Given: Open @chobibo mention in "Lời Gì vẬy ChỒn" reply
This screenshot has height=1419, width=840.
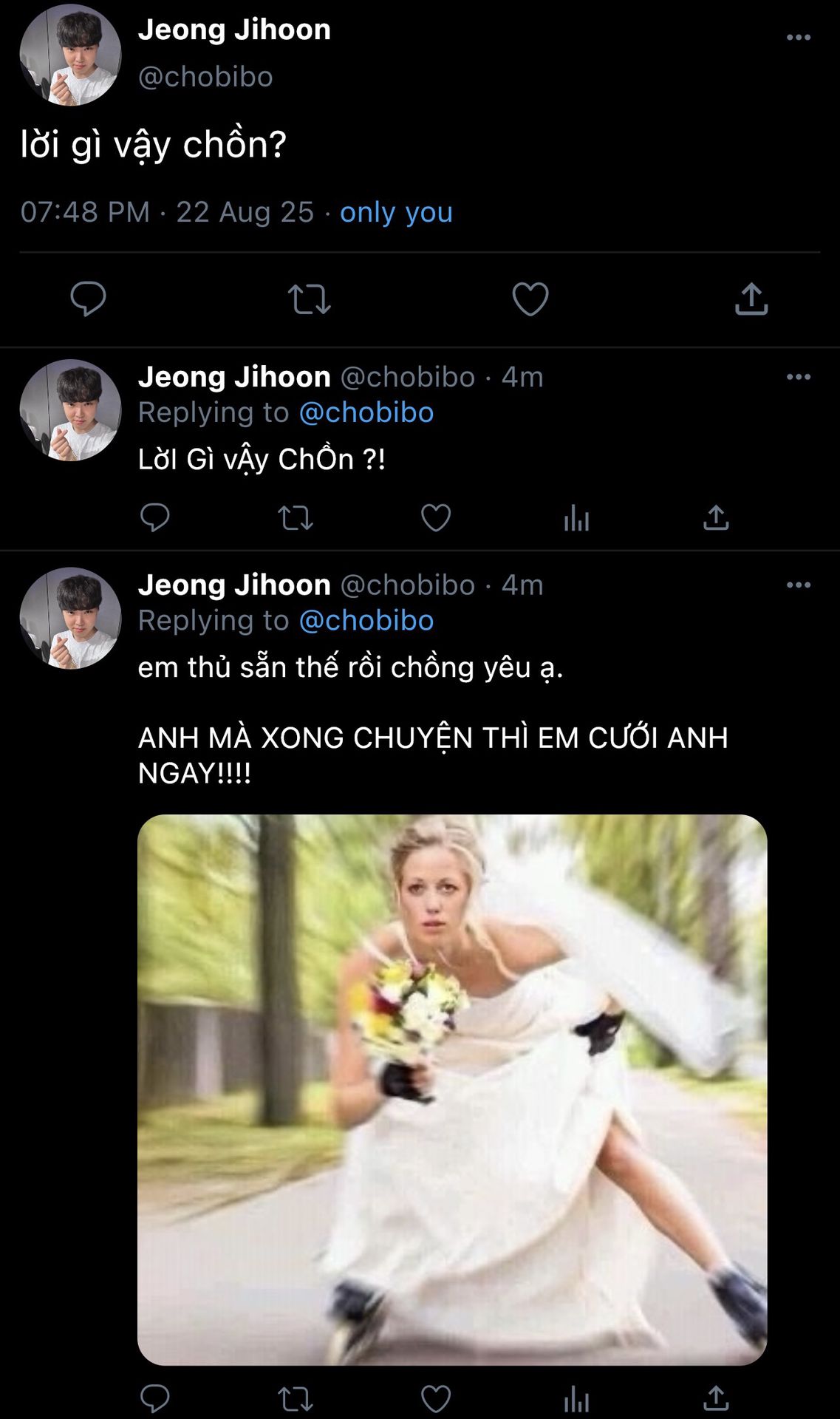Looking at the screenshot, I should point(366,412).
